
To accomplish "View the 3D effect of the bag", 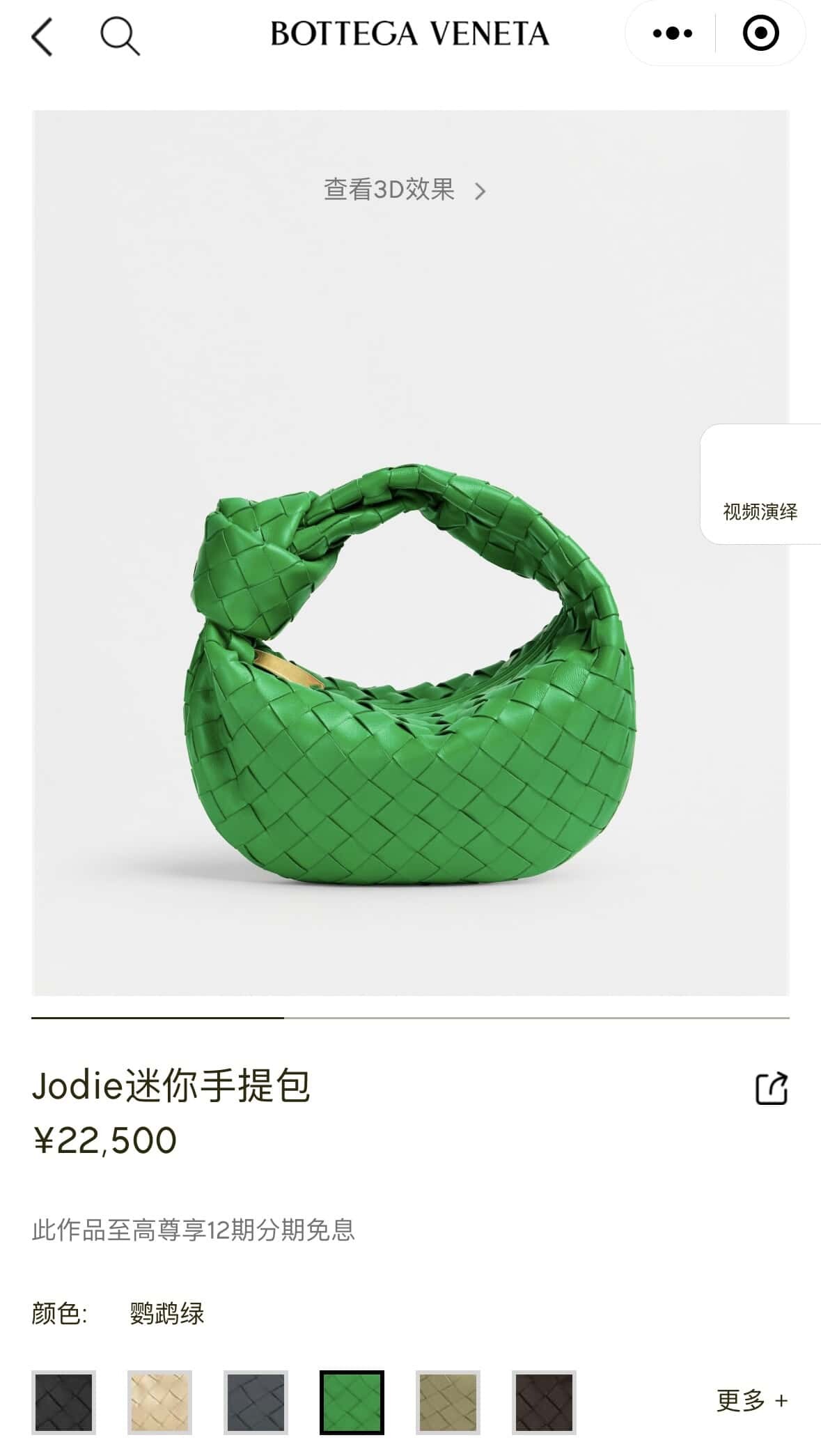I will [404, 189].
